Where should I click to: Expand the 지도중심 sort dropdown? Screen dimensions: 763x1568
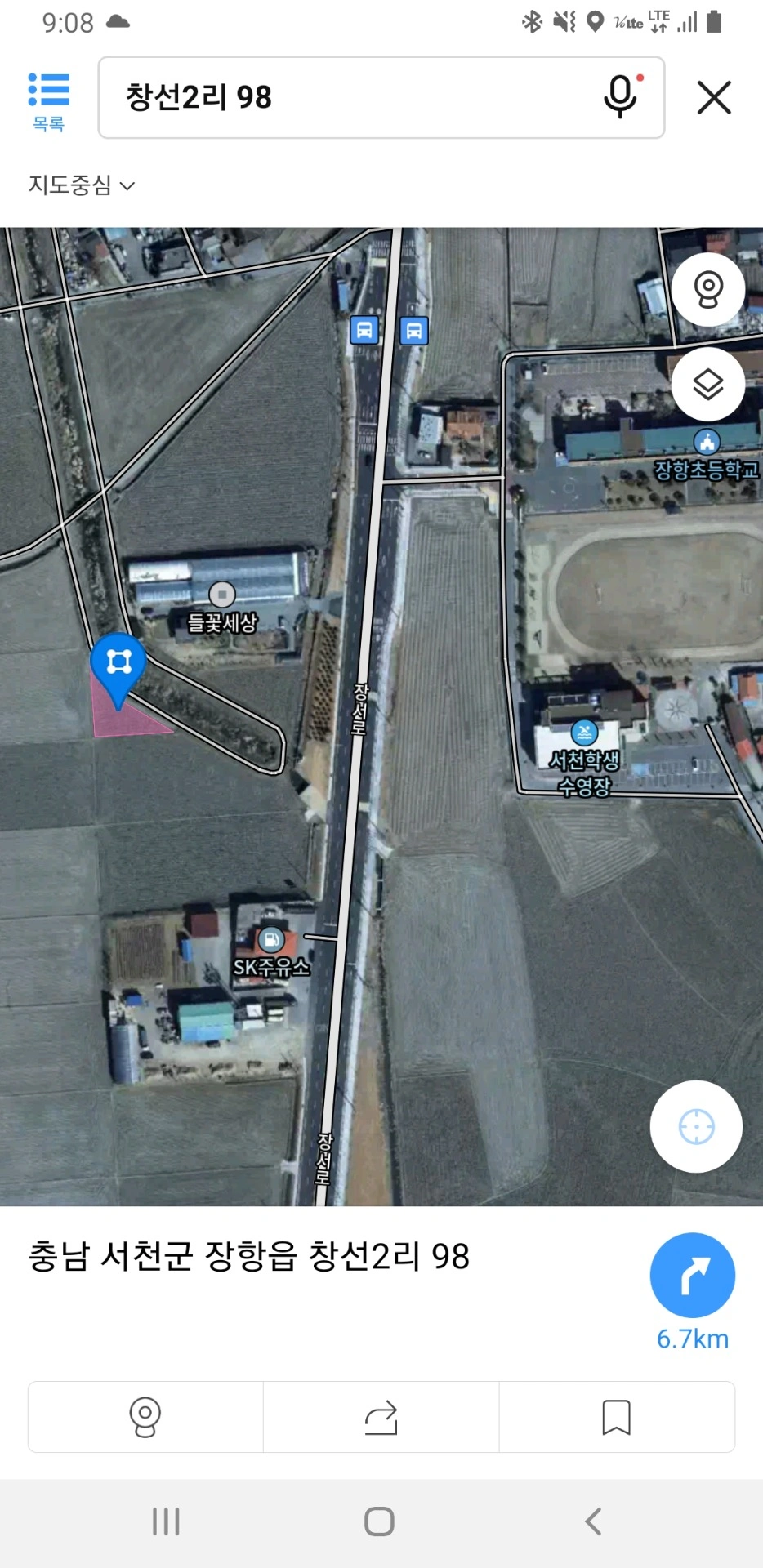[81, 185]
